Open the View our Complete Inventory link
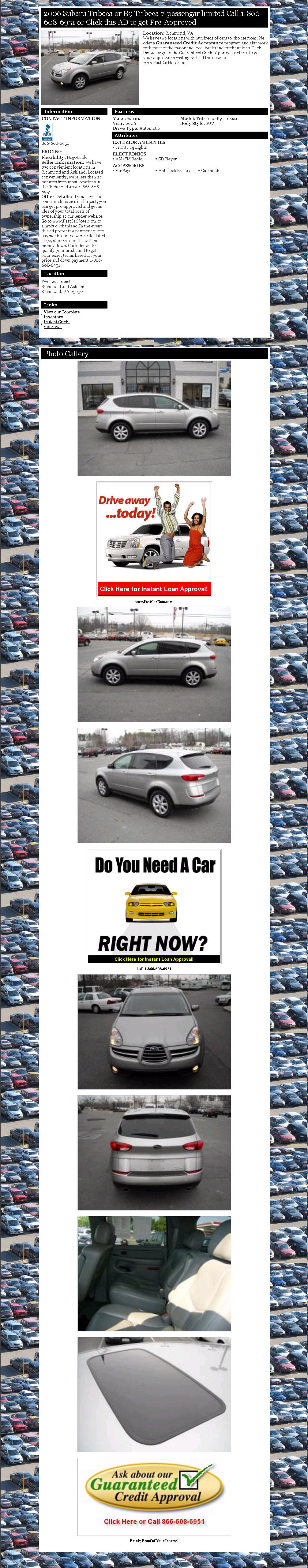The image size is (308, 1568). 61,314
